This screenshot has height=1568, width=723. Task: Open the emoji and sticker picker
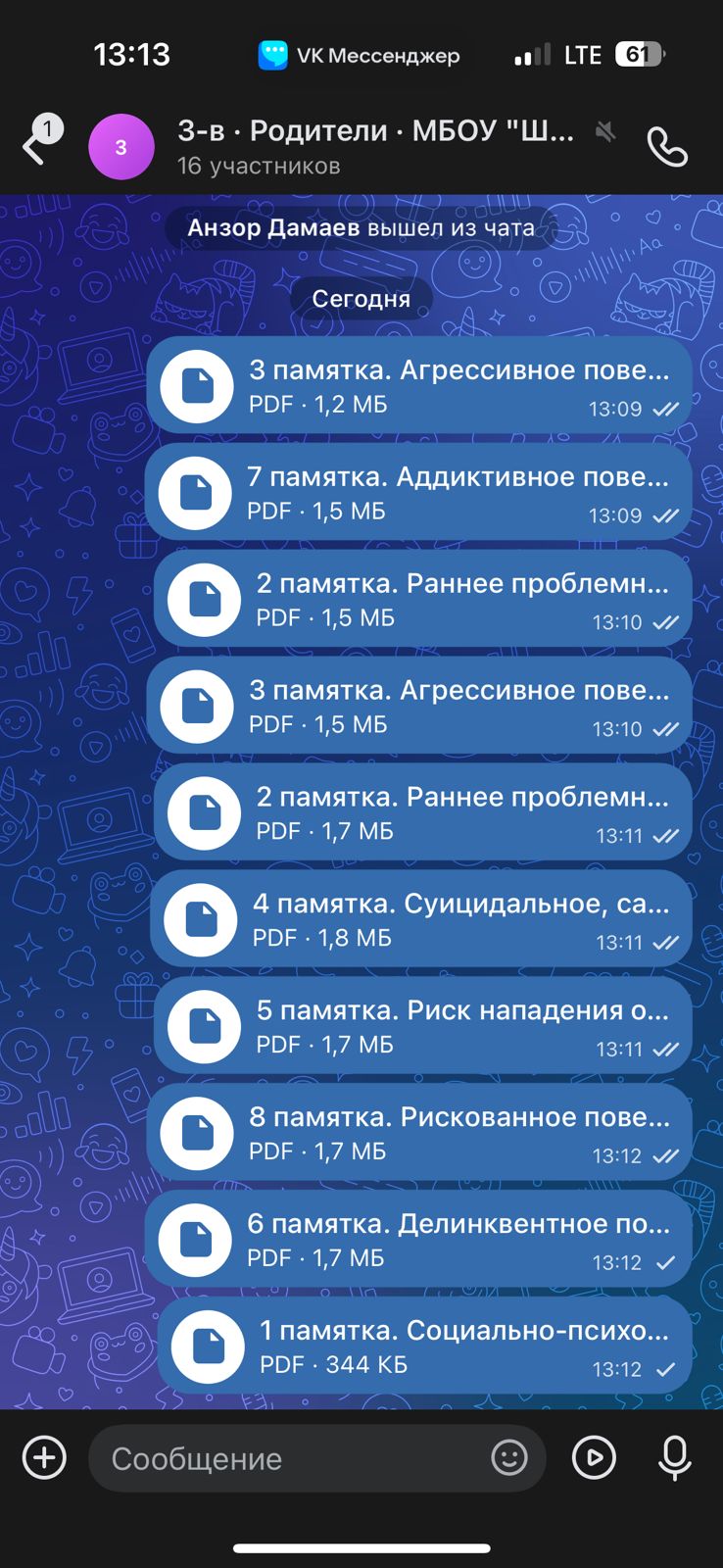tap(509, 1458)
